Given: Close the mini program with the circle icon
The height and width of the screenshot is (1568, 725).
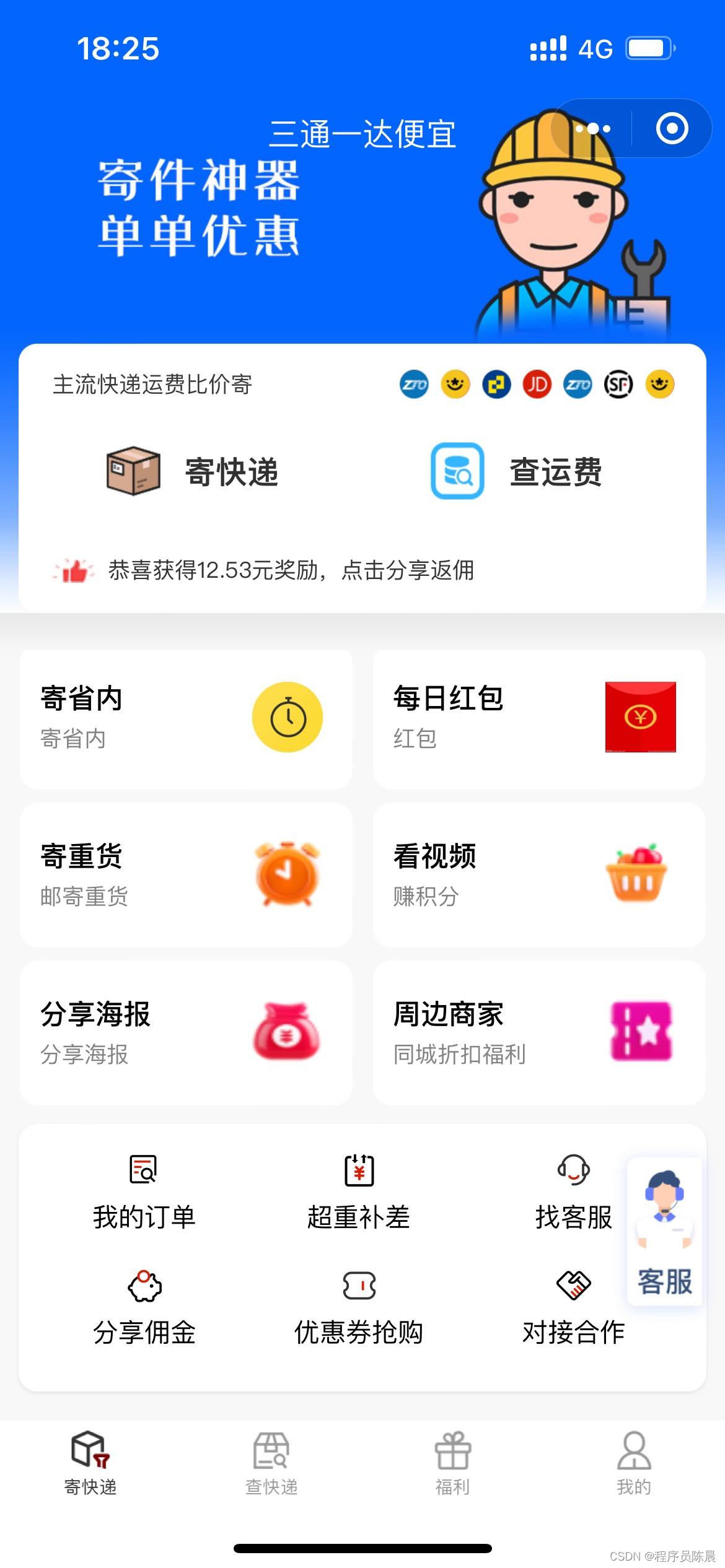Looking at the screenshot, I should (672, 129).
